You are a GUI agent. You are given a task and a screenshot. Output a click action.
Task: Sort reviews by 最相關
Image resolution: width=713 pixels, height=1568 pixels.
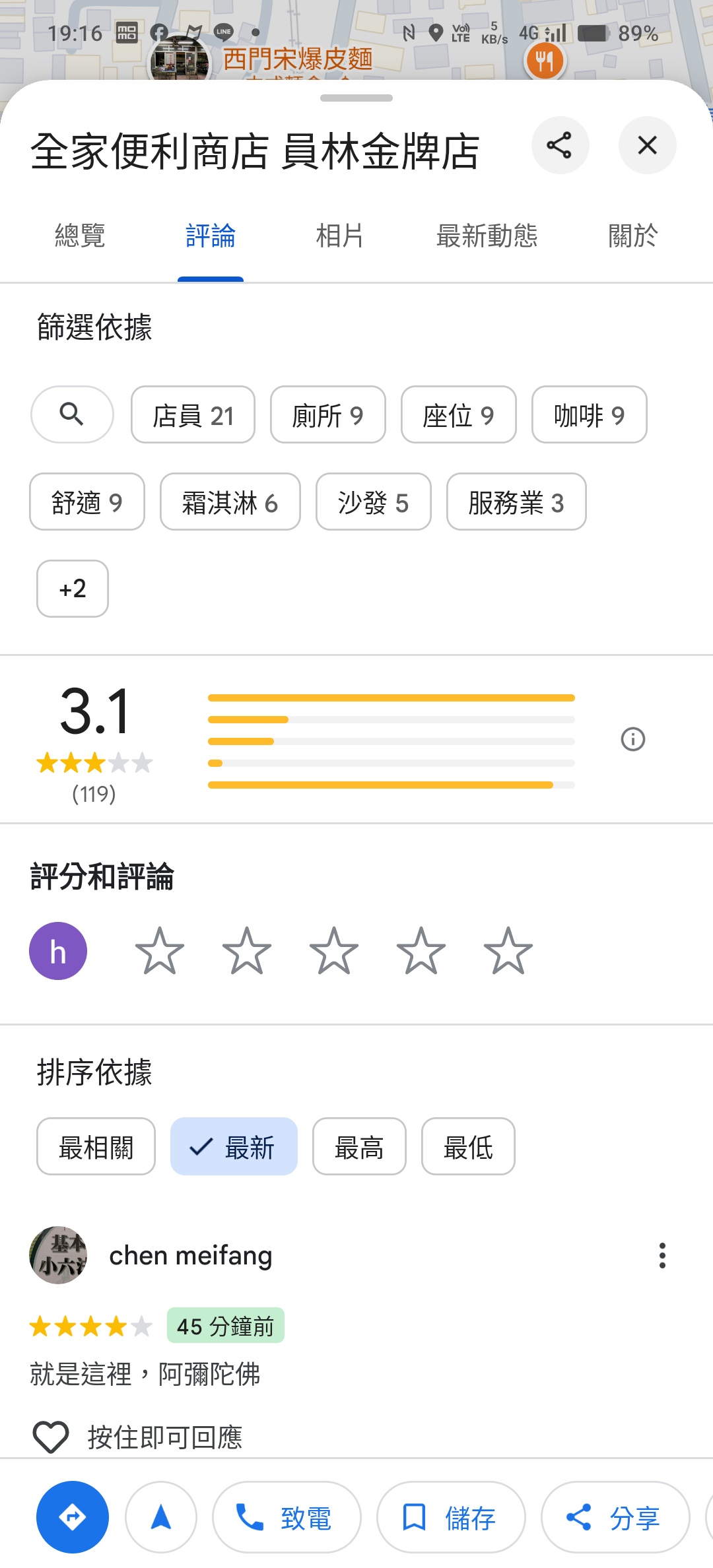pyautogui.click(x=96, y=1147)
